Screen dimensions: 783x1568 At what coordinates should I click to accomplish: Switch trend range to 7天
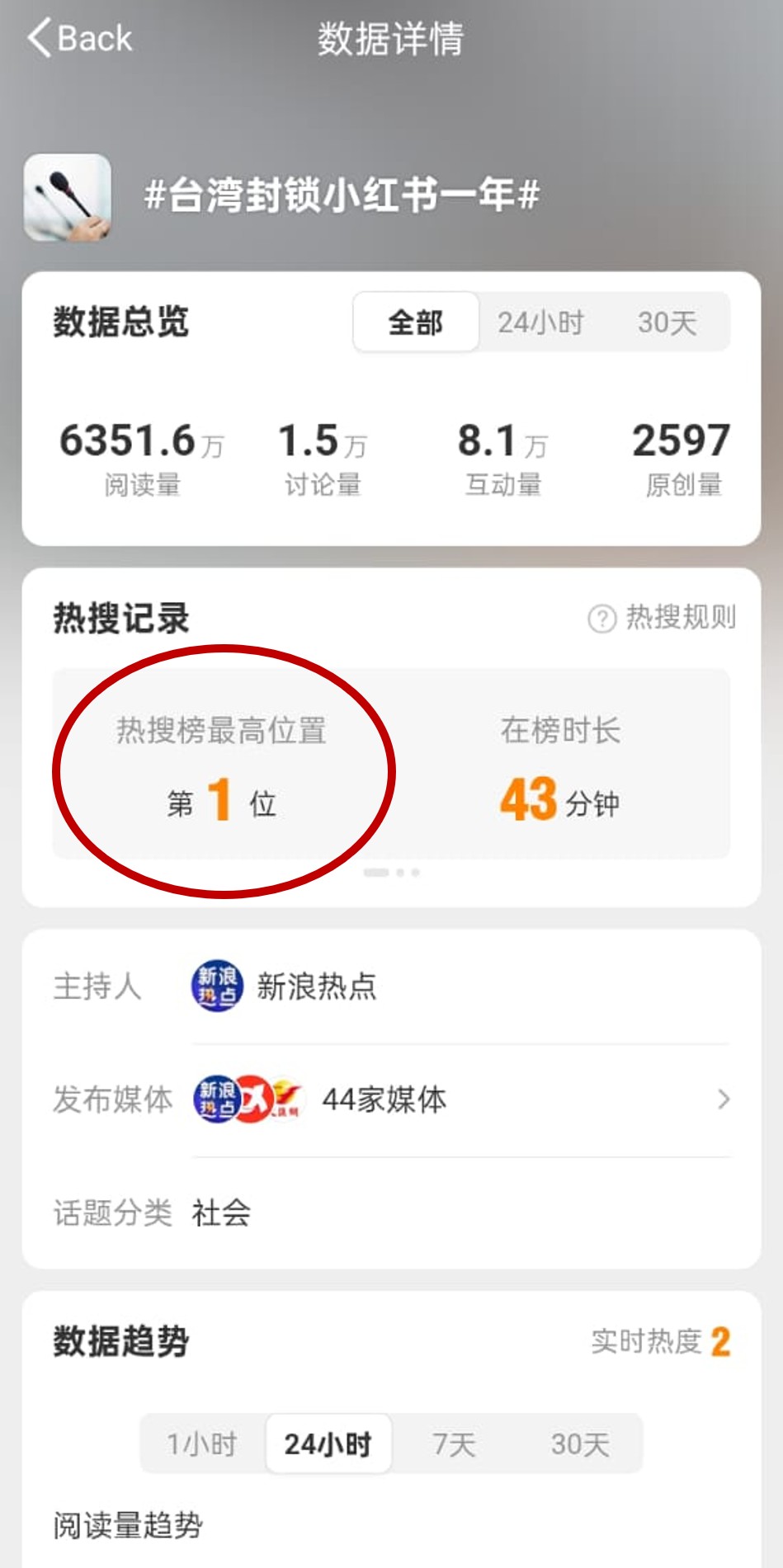455,1444
